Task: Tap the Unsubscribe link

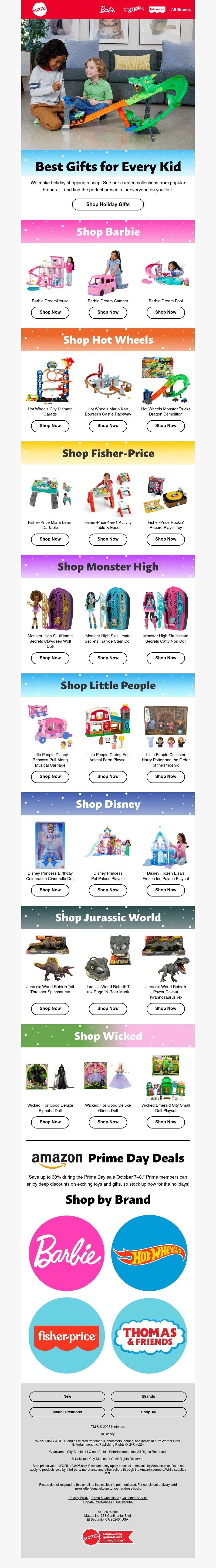Action: point(124,1502)
